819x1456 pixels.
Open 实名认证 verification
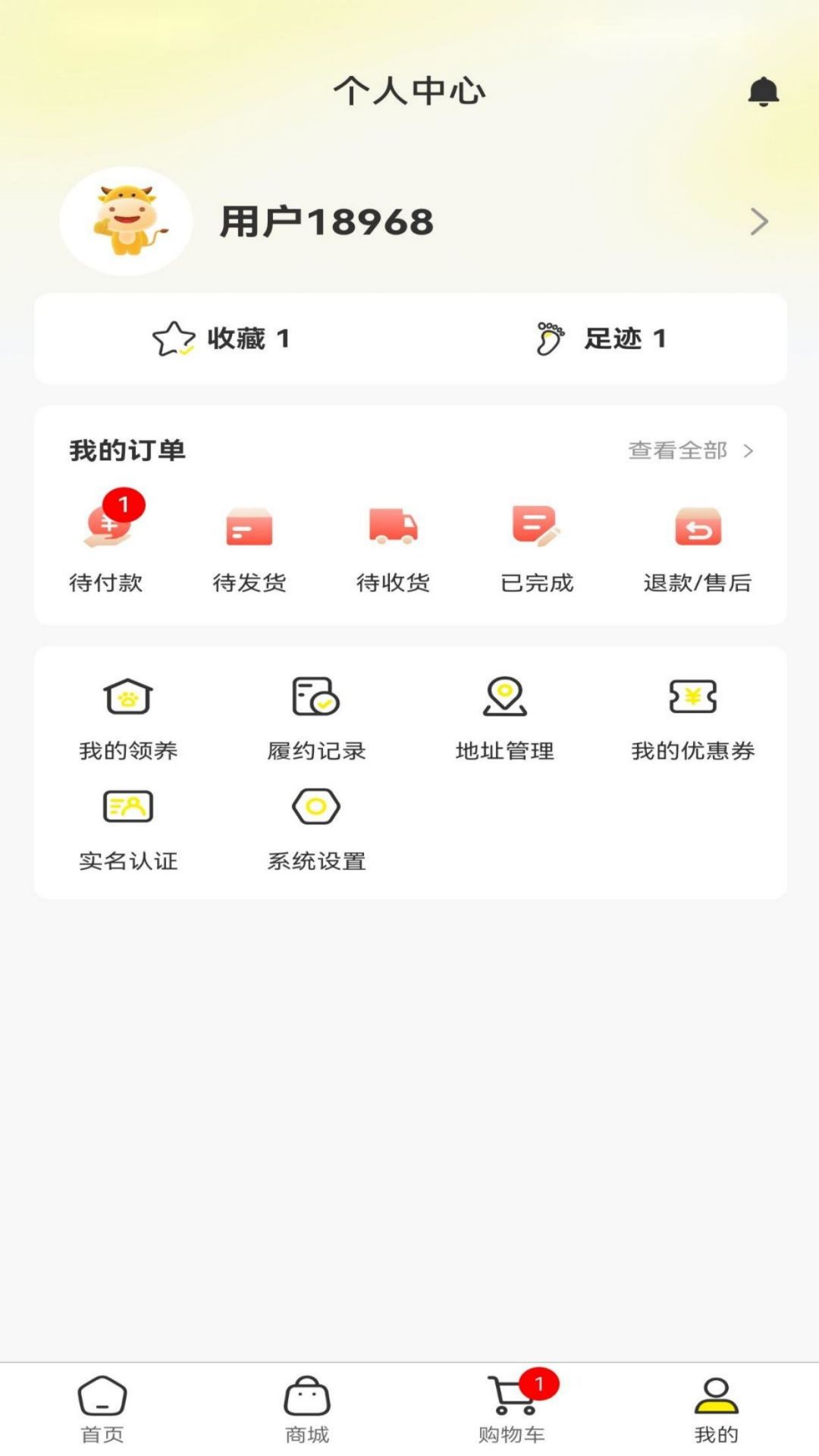click(x=128, y=828)
